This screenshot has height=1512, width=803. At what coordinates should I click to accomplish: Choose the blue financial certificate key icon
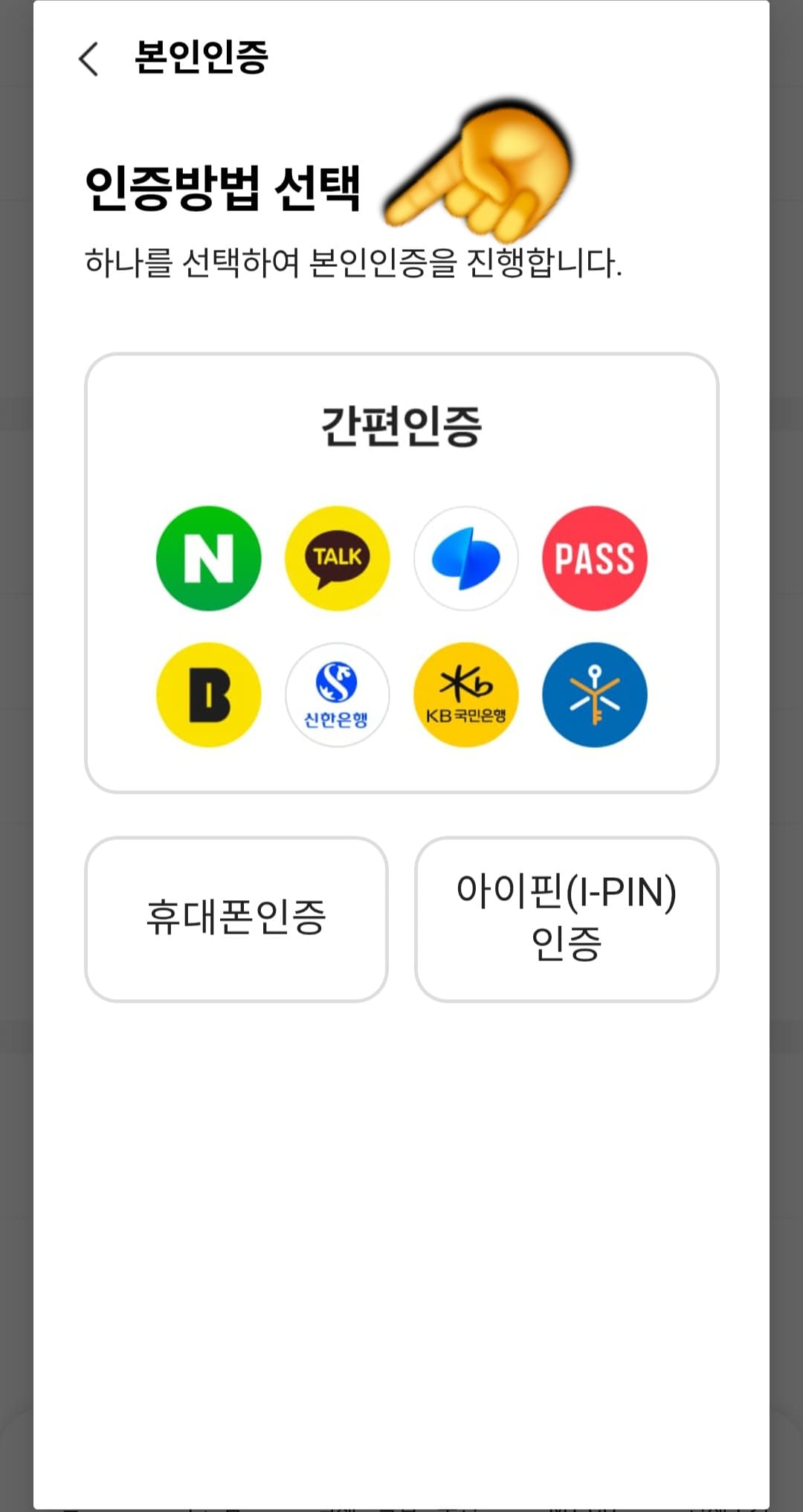[x=595, y=694]
